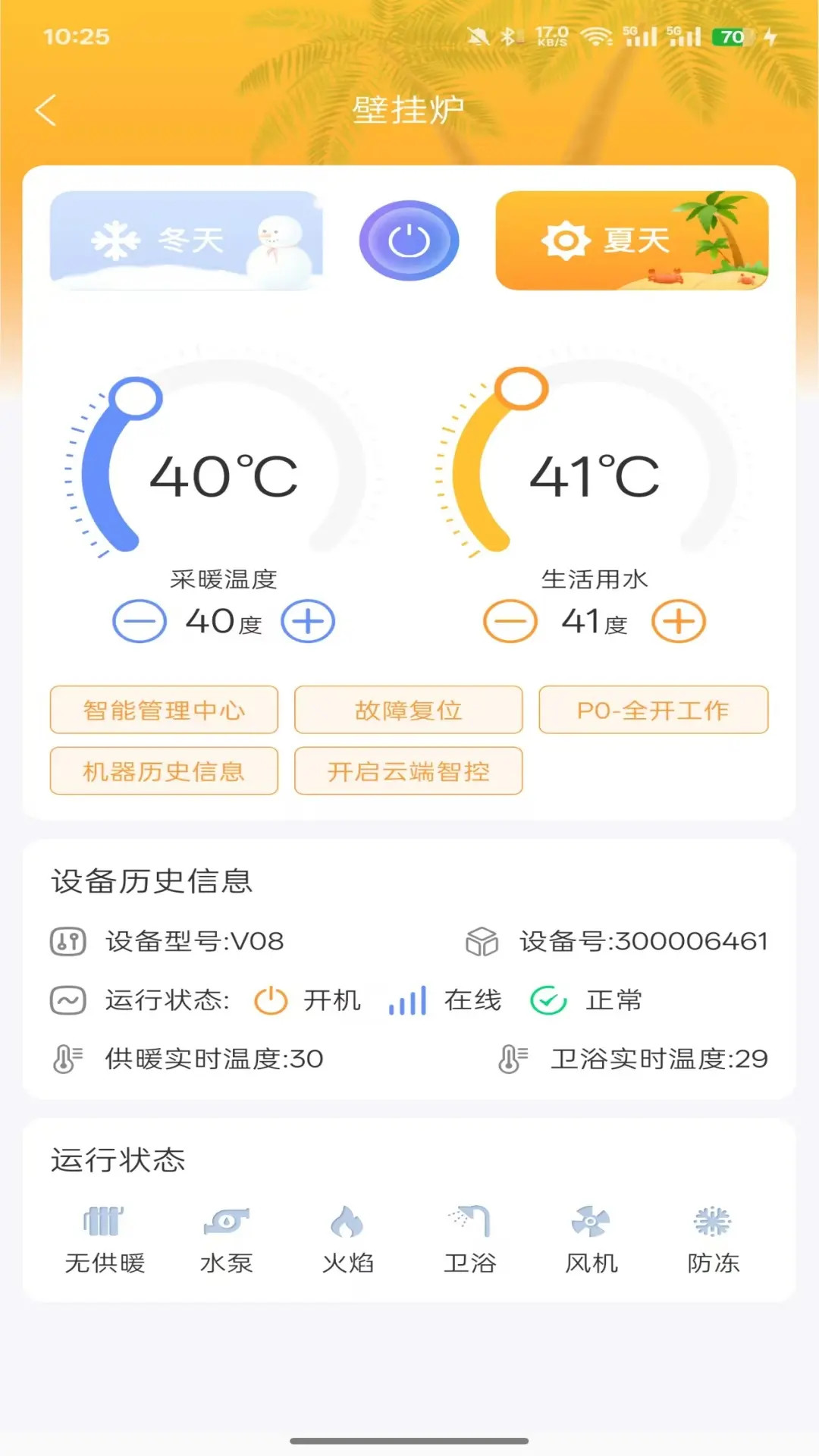Decrease 生活用水 with the minus button
The image size is (819, 1456).
tap(509, 620)
